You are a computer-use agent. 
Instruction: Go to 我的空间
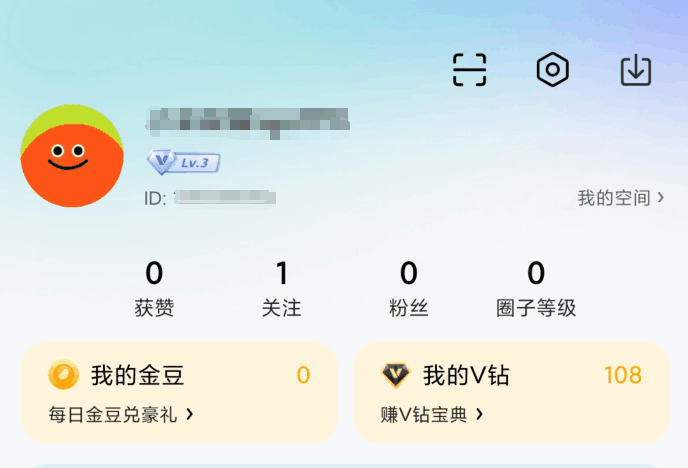coord(620,198)
